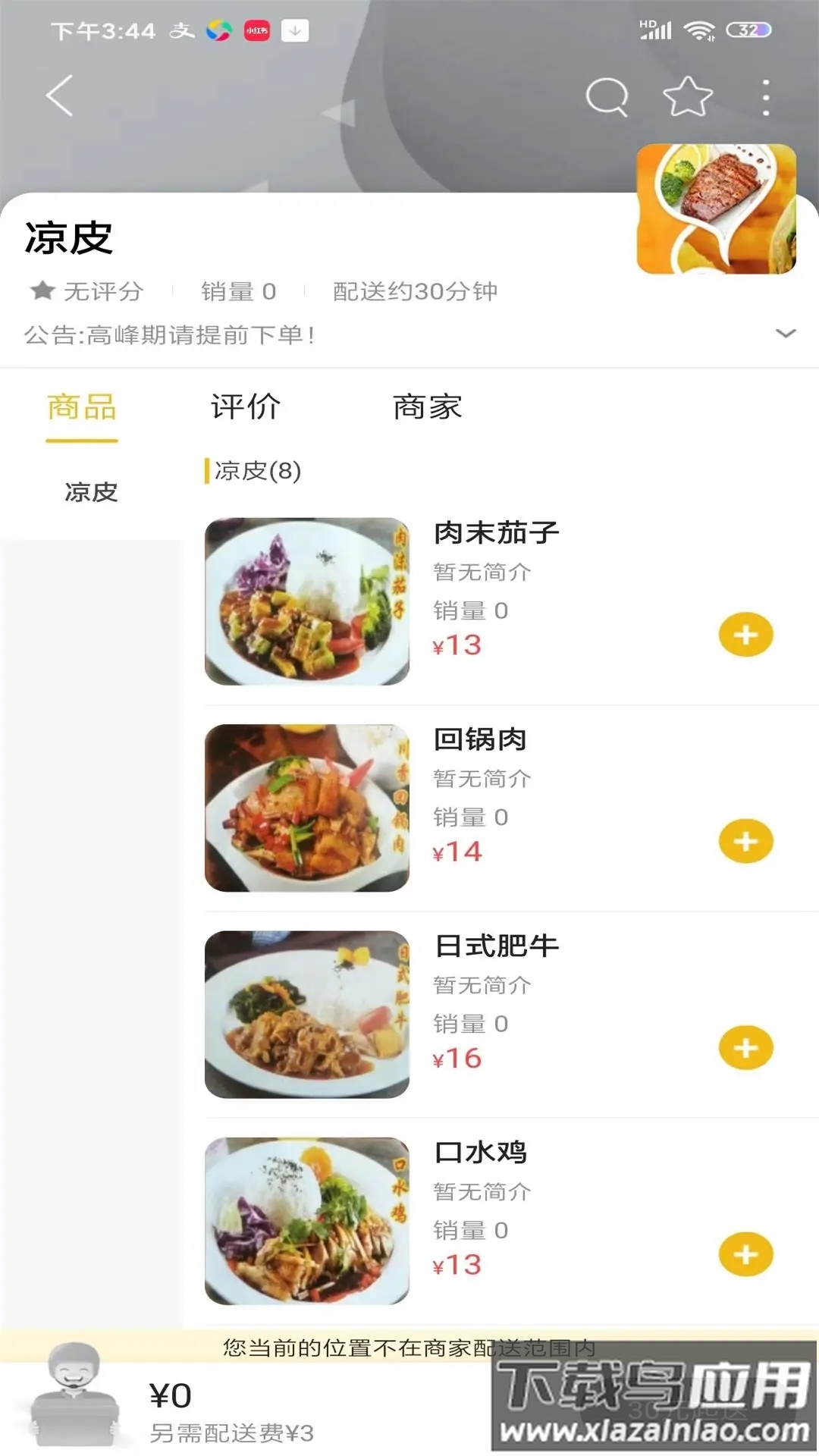Open the shopping cart mascot icon
This screenshot has height=1456, width=819.
75,1394
